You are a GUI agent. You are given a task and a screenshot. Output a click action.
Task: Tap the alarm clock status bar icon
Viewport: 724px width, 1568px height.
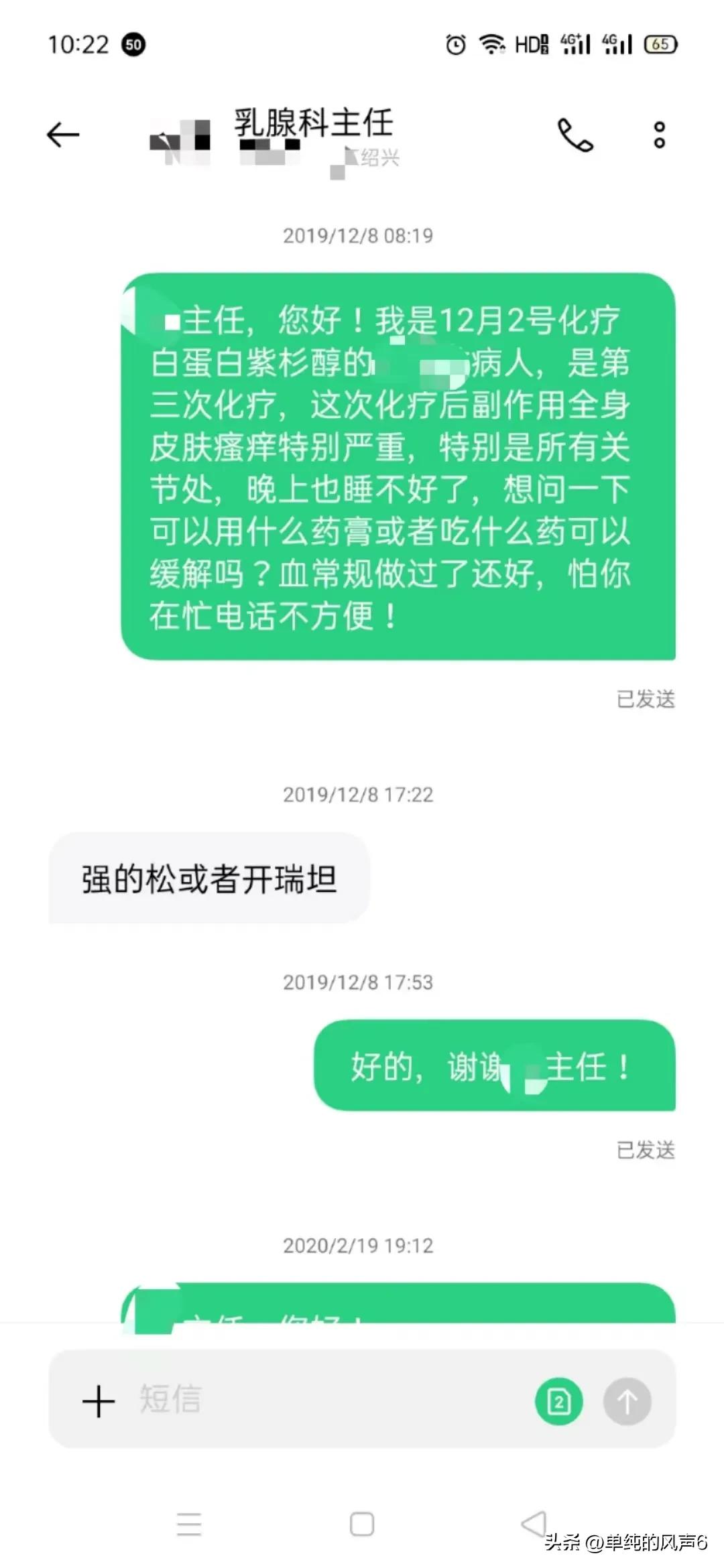455,44
